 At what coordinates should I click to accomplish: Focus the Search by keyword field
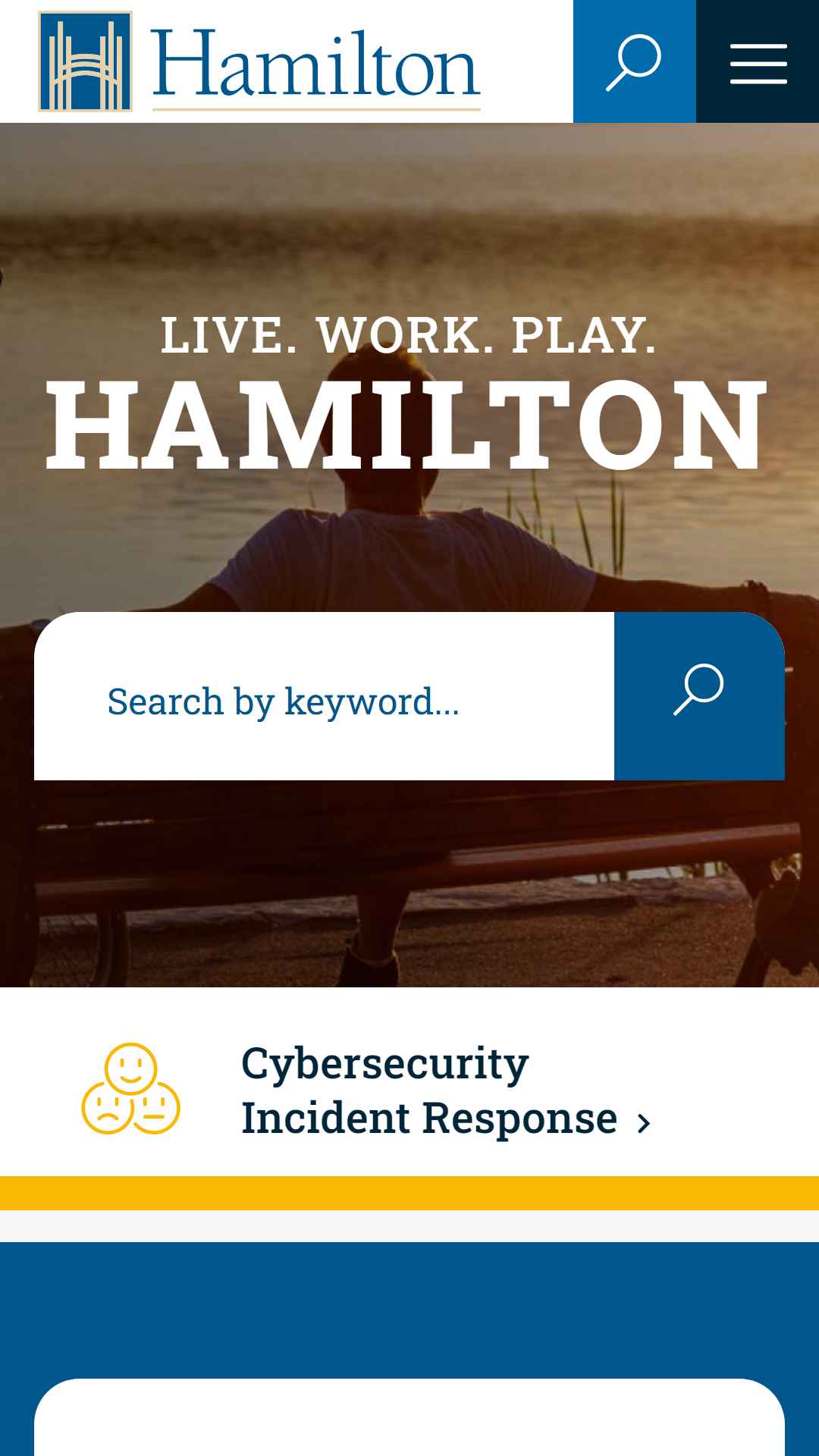[x=324, y=696]
